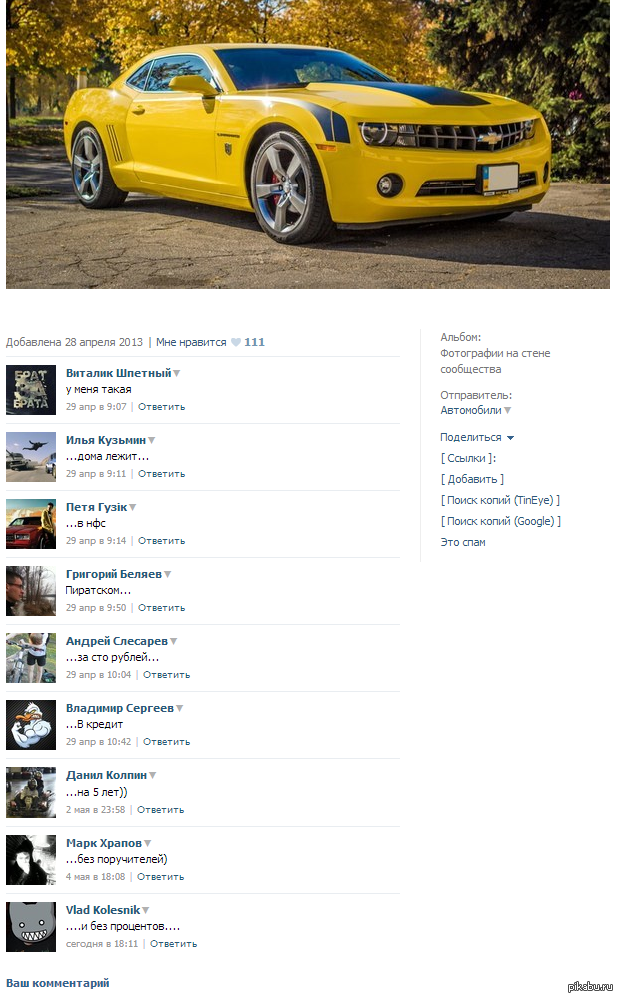The width and height of the screenshot is (618, 998).
Task: Open the yellow Camaro photo
Action: (308, 145)
